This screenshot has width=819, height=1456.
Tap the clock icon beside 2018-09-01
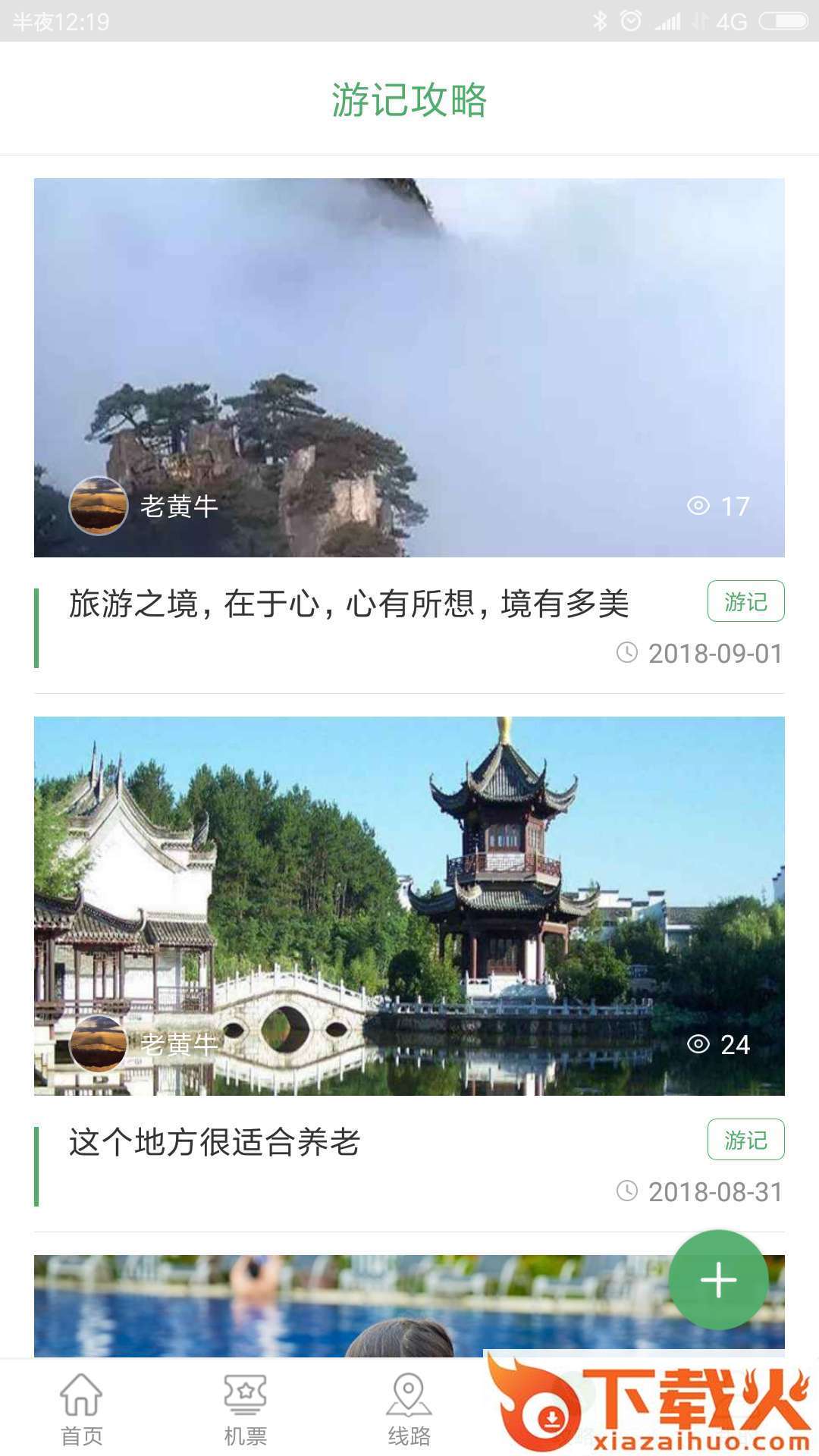(x=627, y=654)
